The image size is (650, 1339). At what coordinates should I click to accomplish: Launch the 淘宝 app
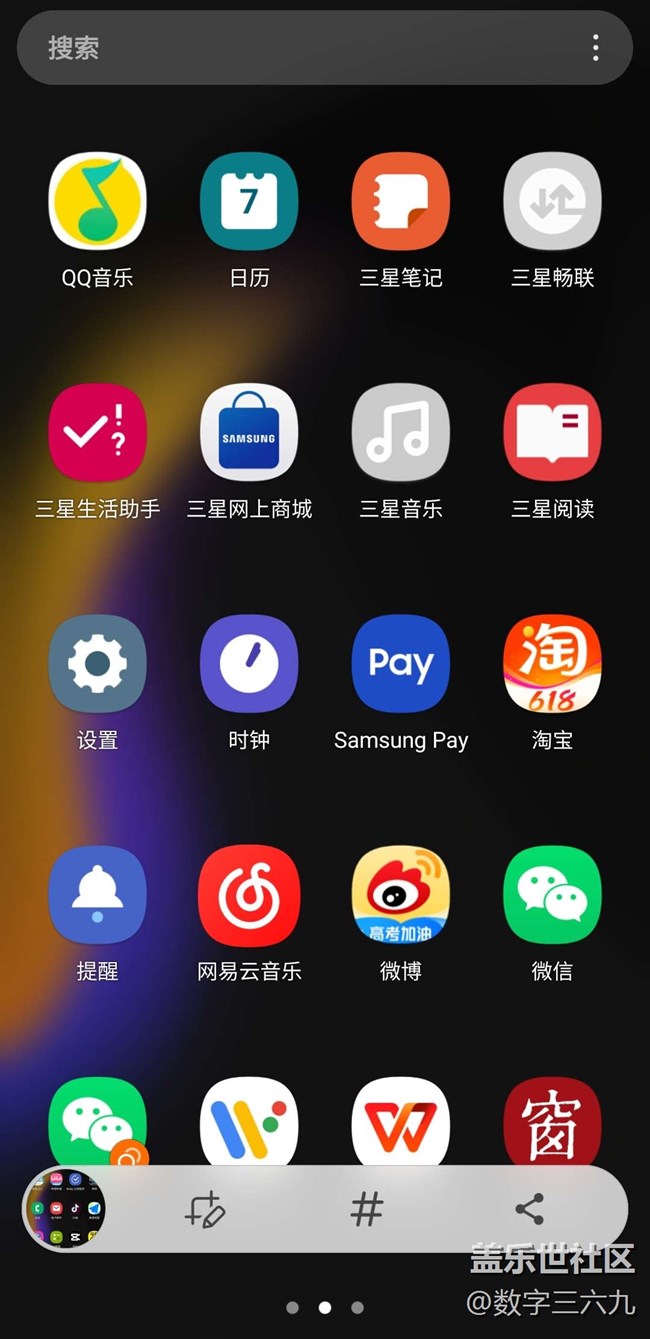pyautogui.click(x=553, y=664)
